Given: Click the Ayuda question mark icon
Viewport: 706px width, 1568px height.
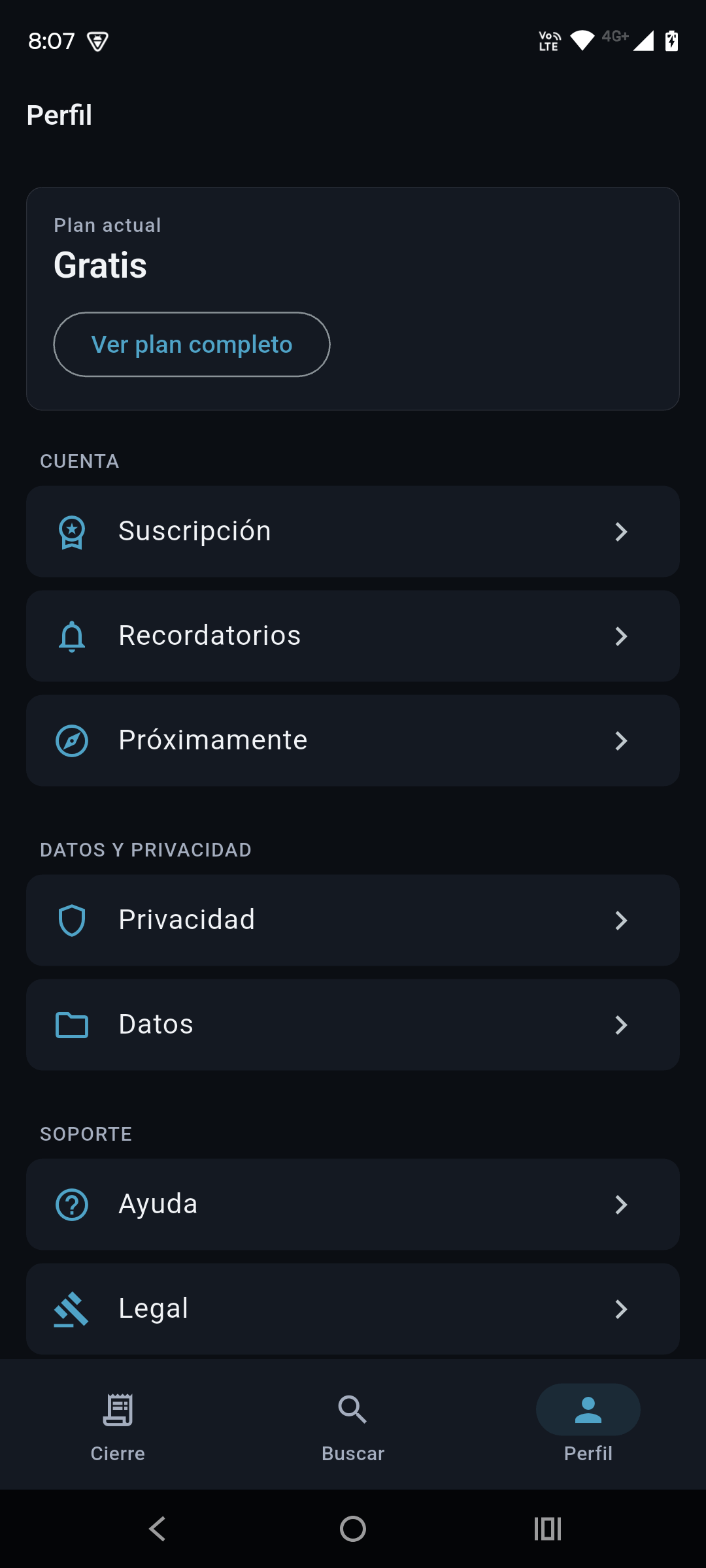Looking at the screenshot, I should click(x=72, y=1204).
